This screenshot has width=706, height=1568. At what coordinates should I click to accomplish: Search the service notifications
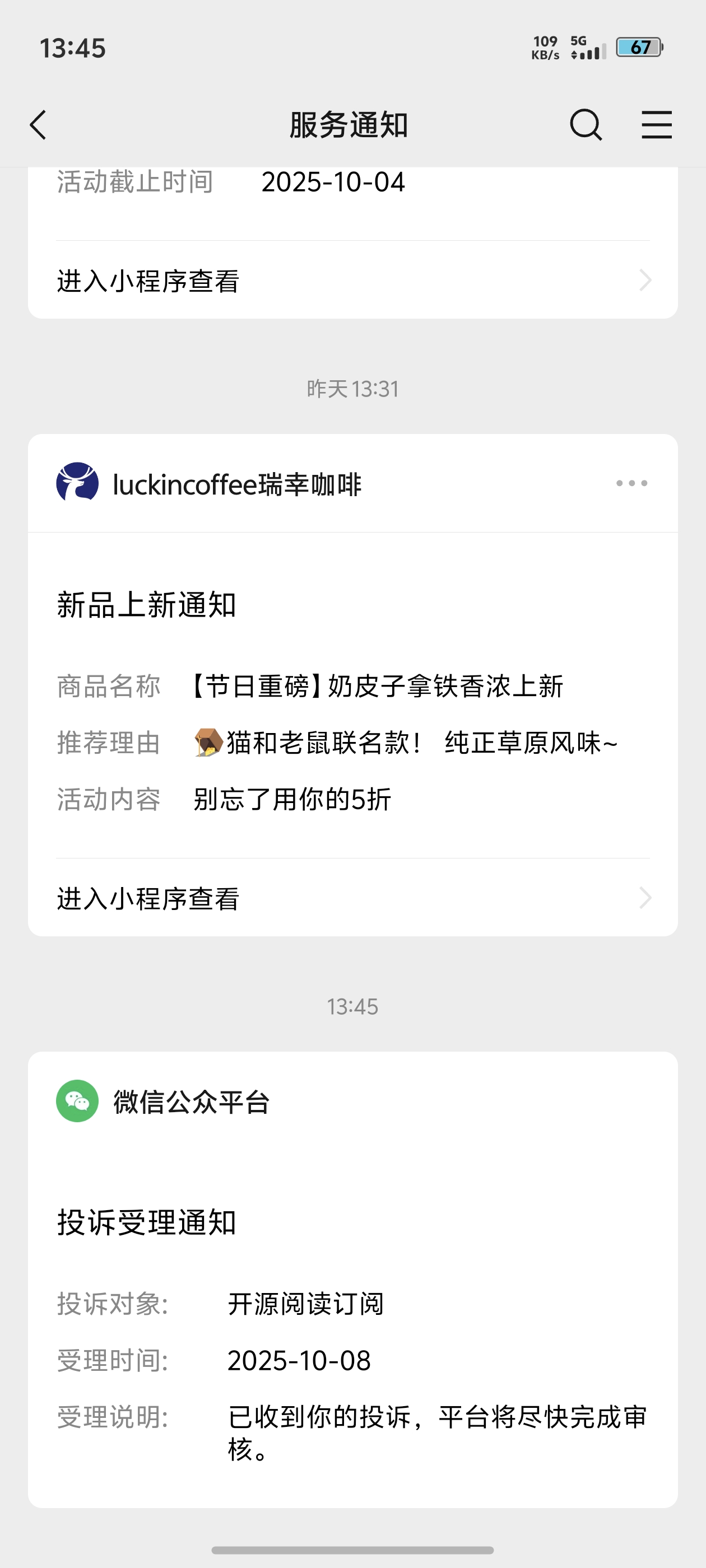tap(586, 125)
